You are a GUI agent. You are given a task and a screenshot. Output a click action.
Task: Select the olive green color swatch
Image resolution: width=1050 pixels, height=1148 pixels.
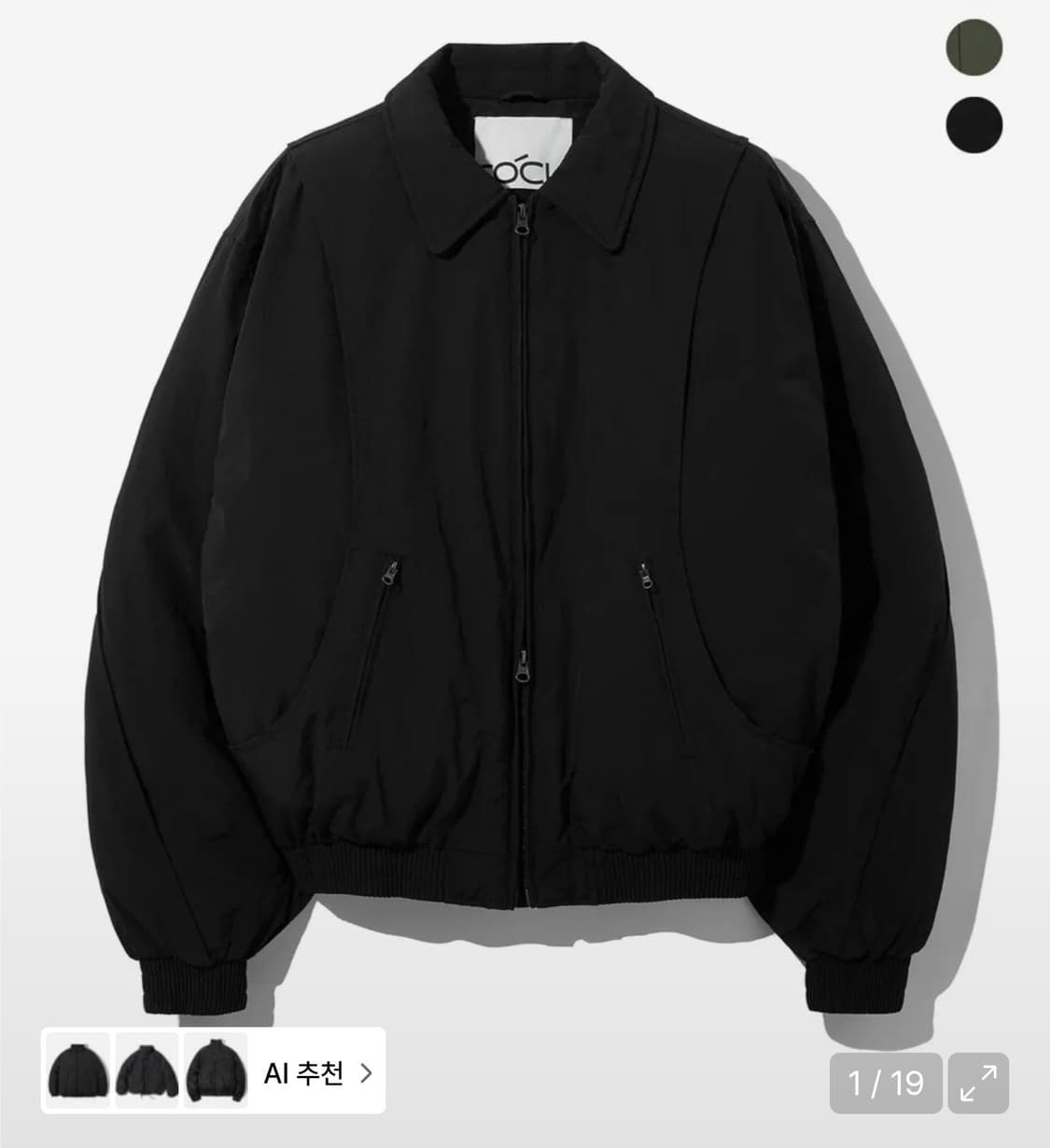[973, 46]
